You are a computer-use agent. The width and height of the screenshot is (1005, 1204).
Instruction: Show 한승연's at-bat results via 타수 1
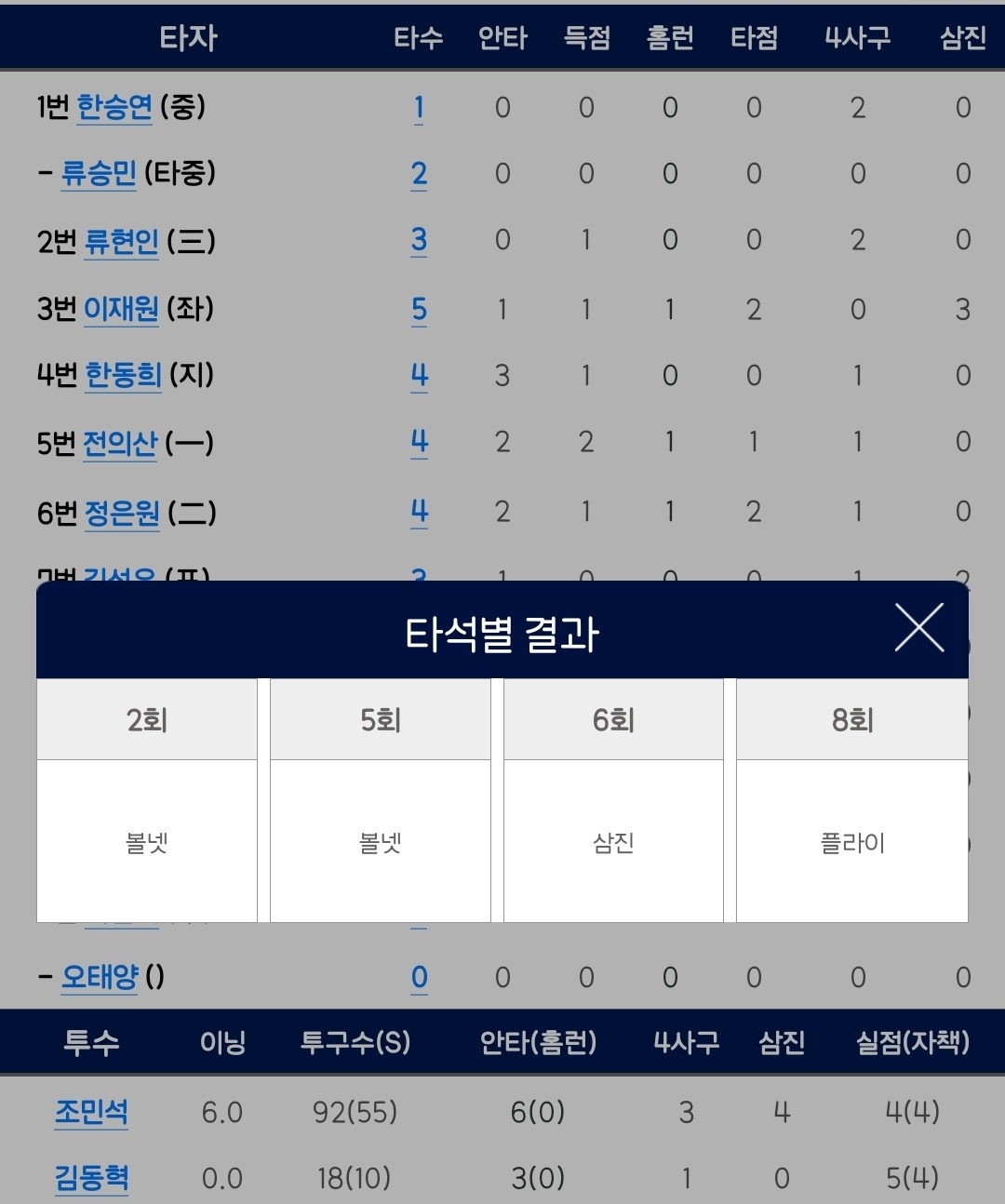[x=419, y=108]
